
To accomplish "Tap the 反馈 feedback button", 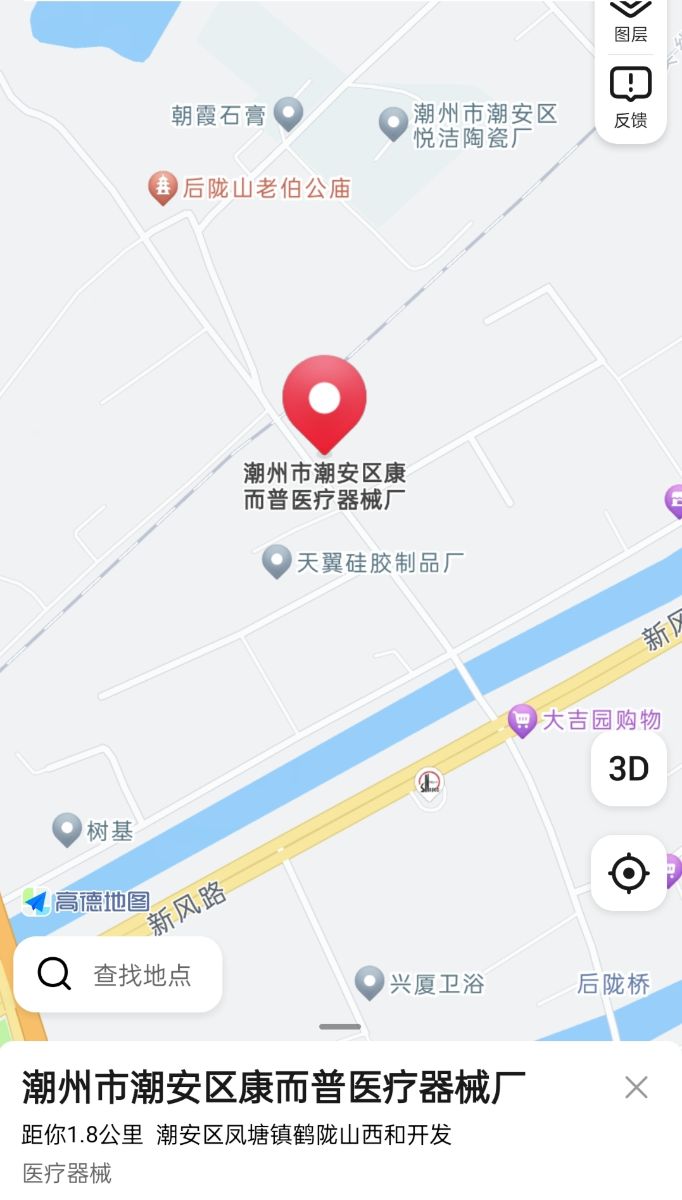I will pyautogui.click(x=630, y=98).
